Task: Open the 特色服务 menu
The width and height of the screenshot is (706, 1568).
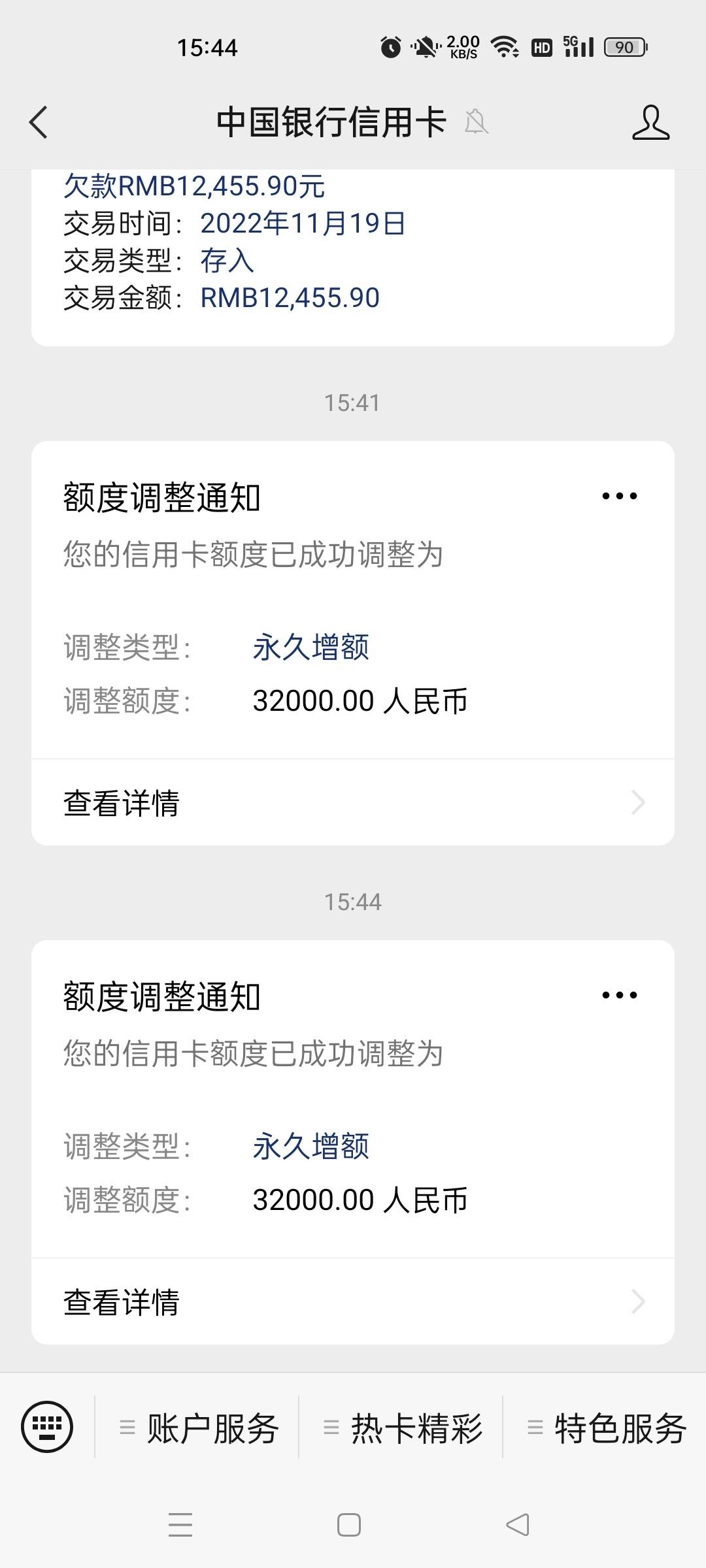Action: tap(605, 1427)
